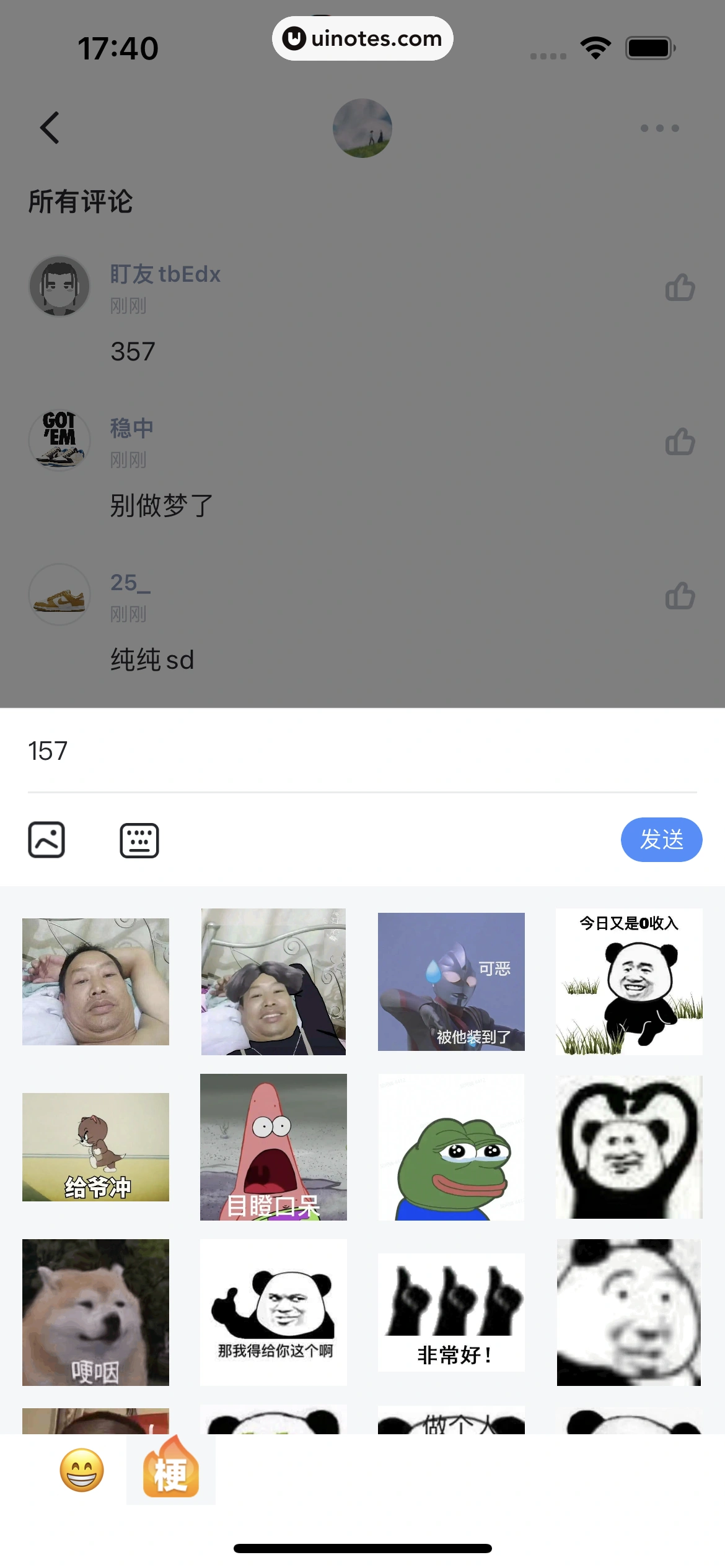
Task: Switch to the keyboard input
Action: (139, 840)
